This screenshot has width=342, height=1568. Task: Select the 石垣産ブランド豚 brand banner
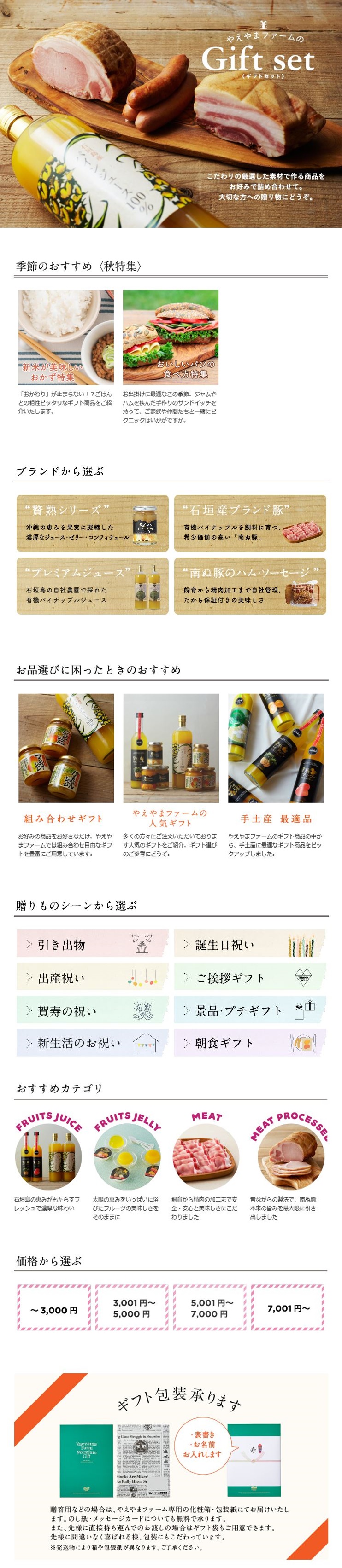tap(250, 523)
